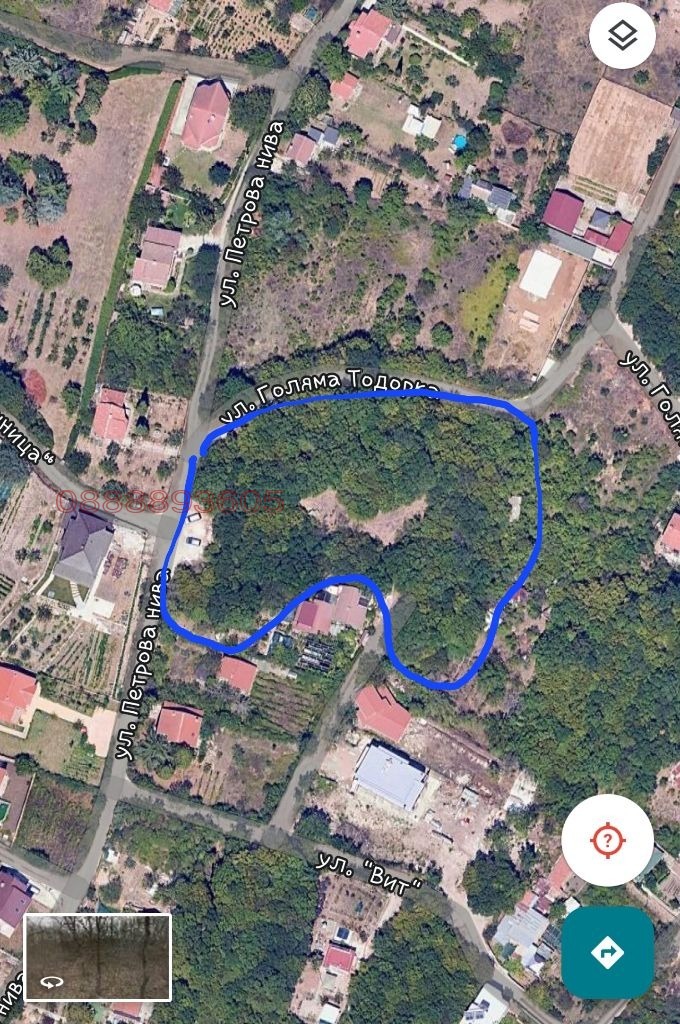Open the map layers selector
The width and height of the screenshot is (680, 1024).
622,37
